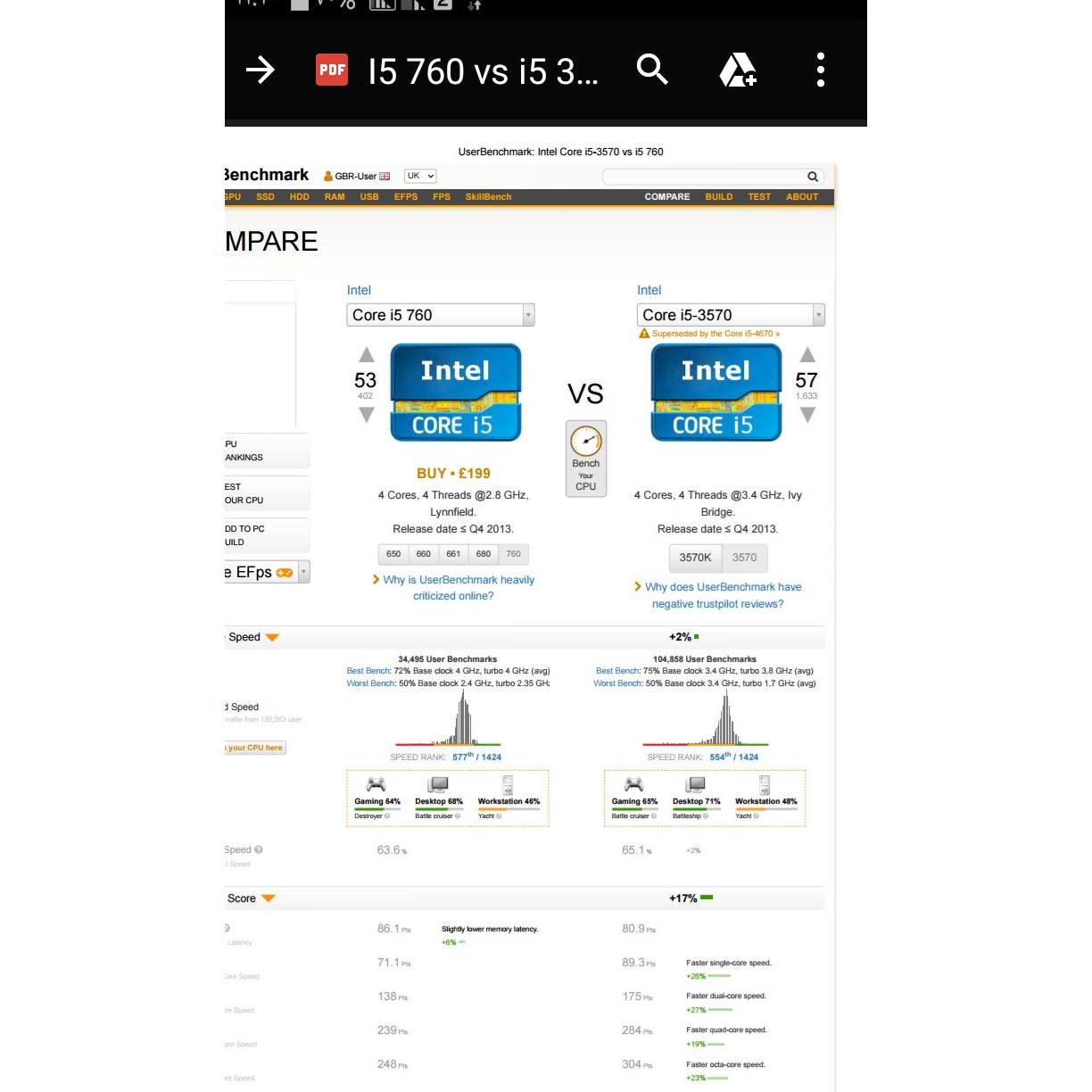Open the three-dot overflow menu
The height and width of the screenshot is (1092, 1092).
tap(821, 70)
